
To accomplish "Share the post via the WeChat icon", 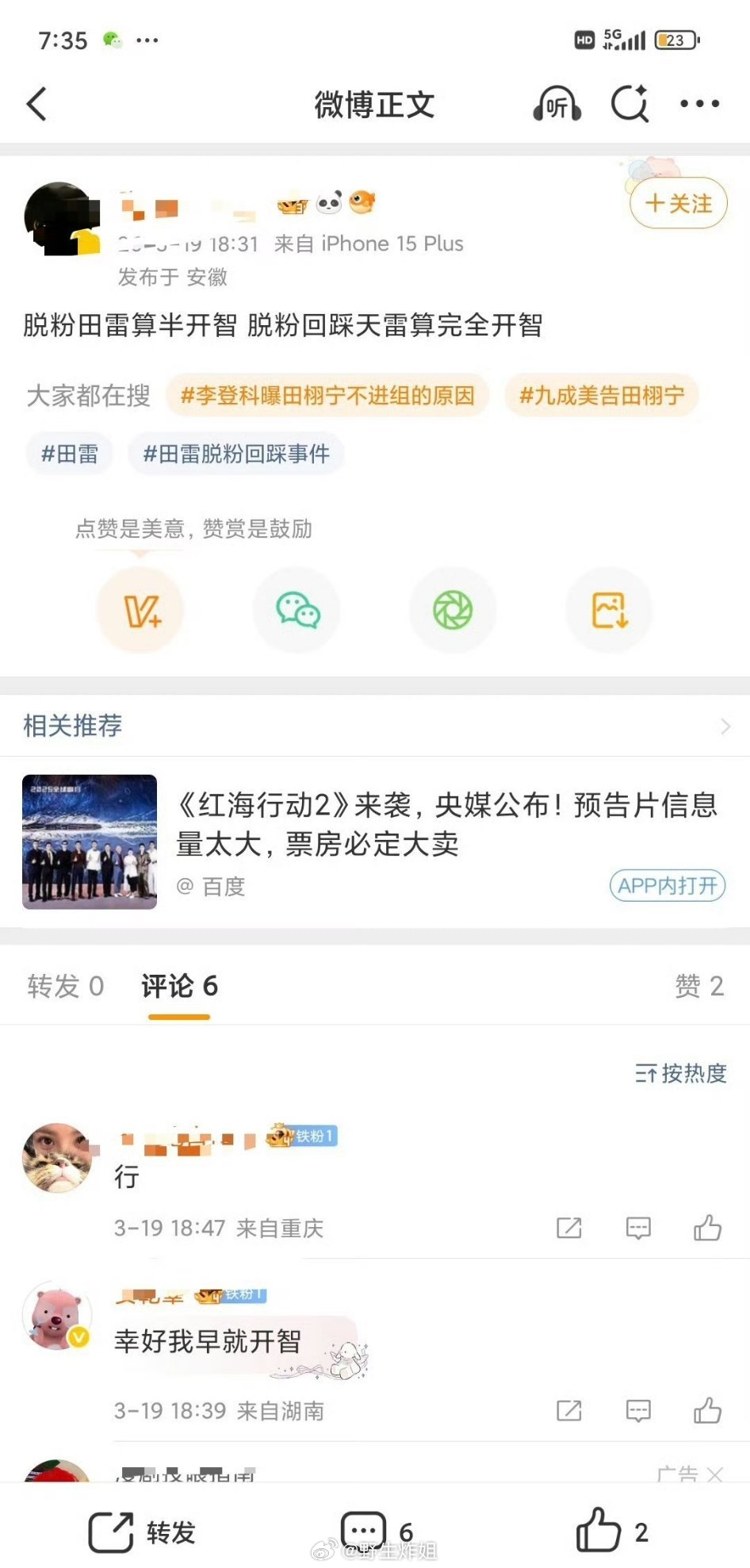I will point(297,610).
